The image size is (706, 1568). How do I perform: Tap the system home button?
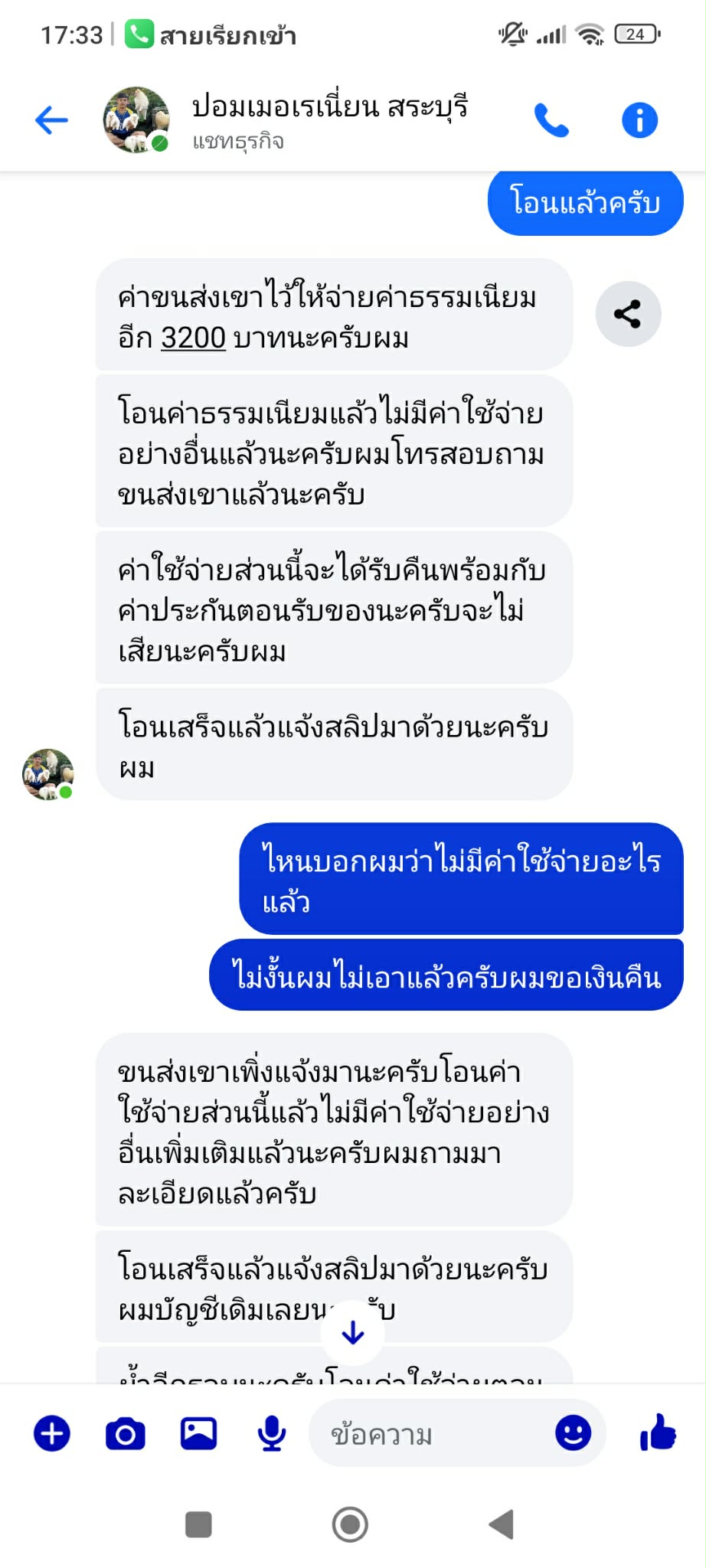[350, 1524]
